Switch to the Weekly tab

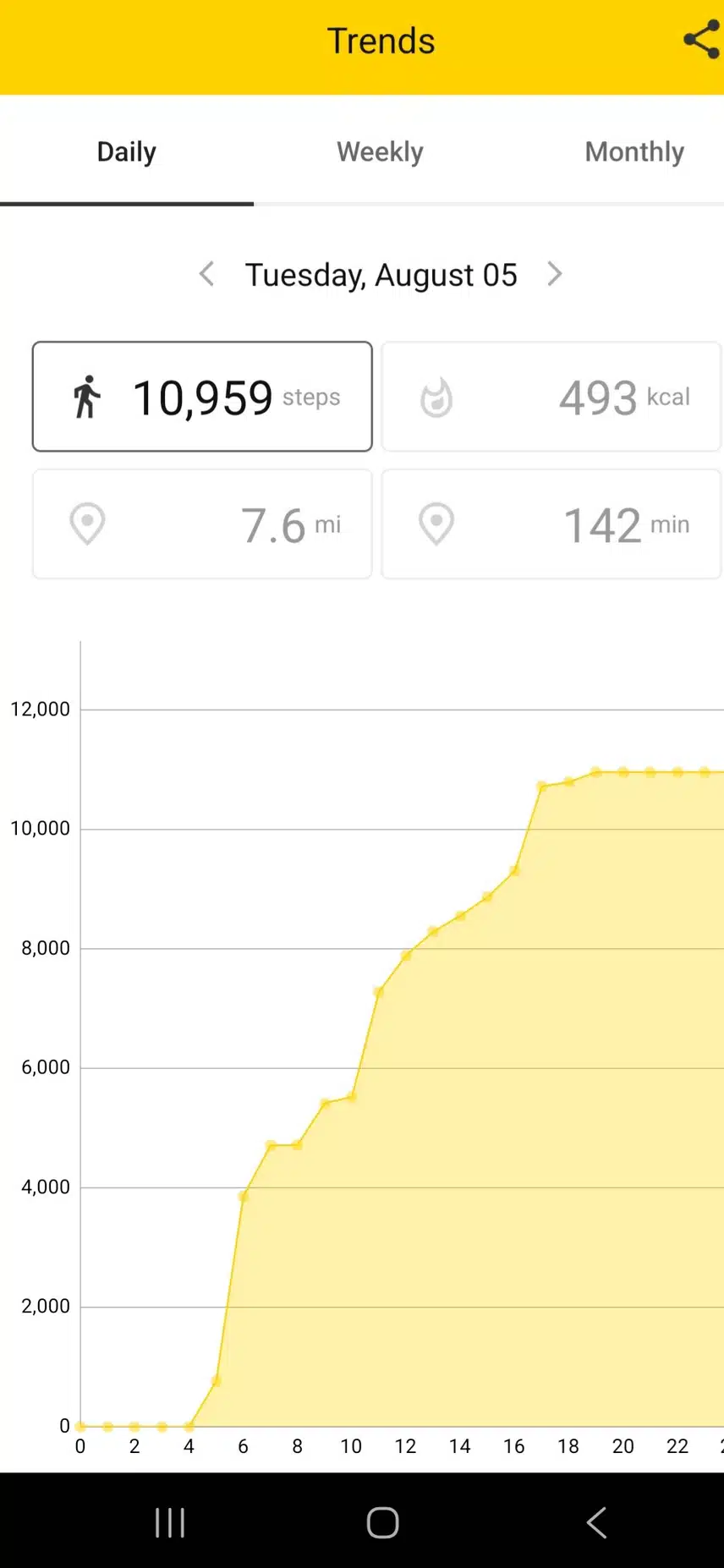(380, 152)
